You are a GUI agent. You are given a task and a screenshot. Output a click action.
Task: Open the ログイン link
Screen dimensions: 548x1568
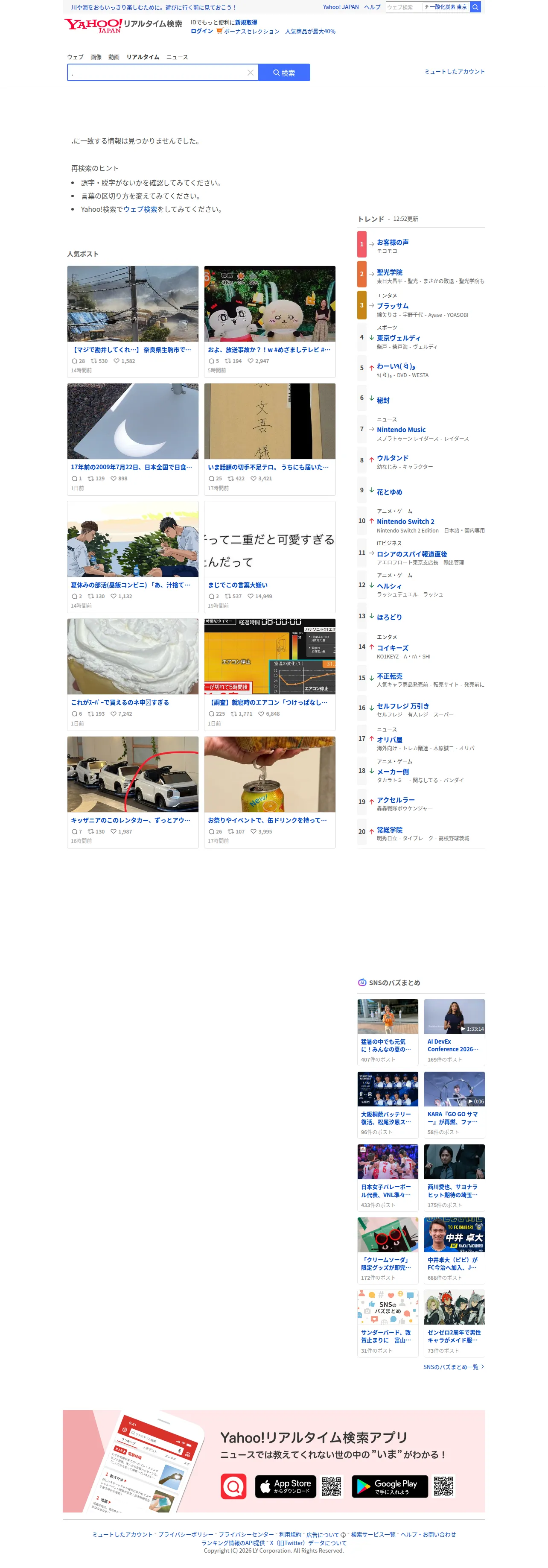pos(201,31)
